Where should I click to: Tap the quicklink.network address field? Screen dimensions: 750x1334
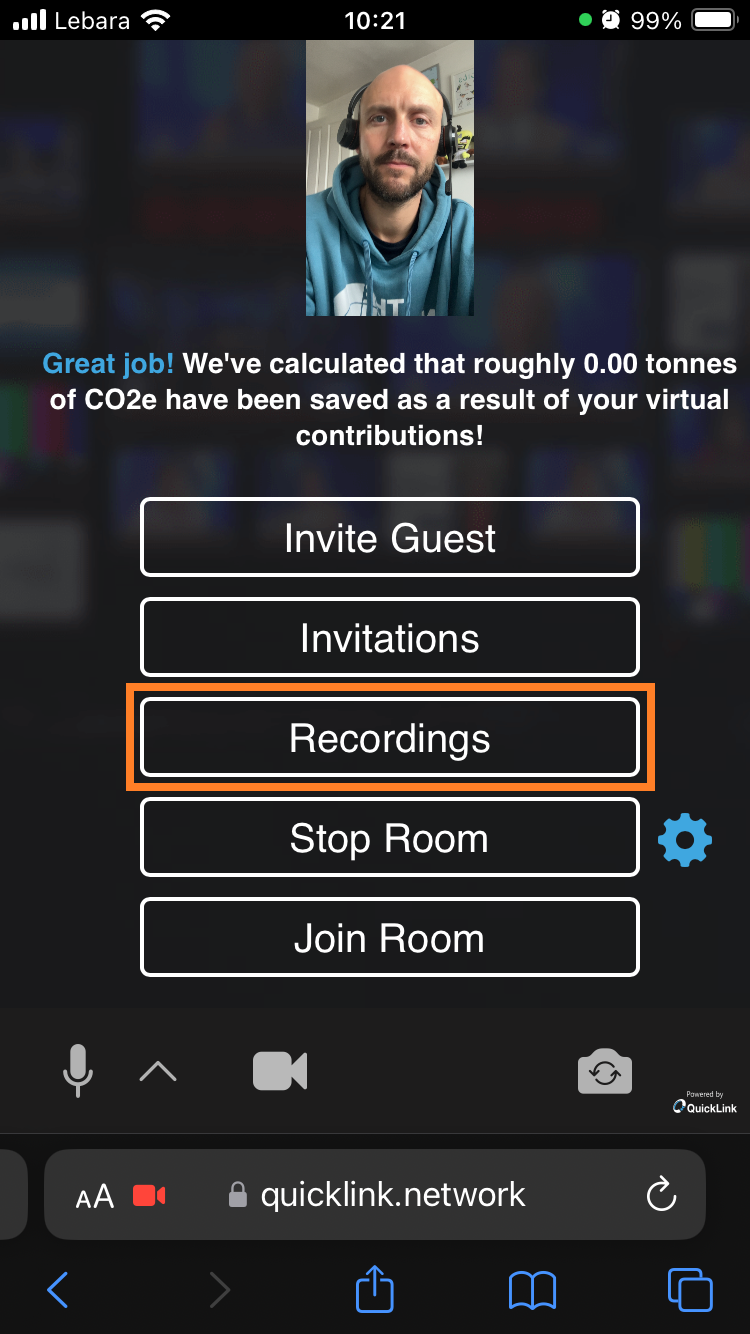pyautogui.click(x=390, y=1194)
